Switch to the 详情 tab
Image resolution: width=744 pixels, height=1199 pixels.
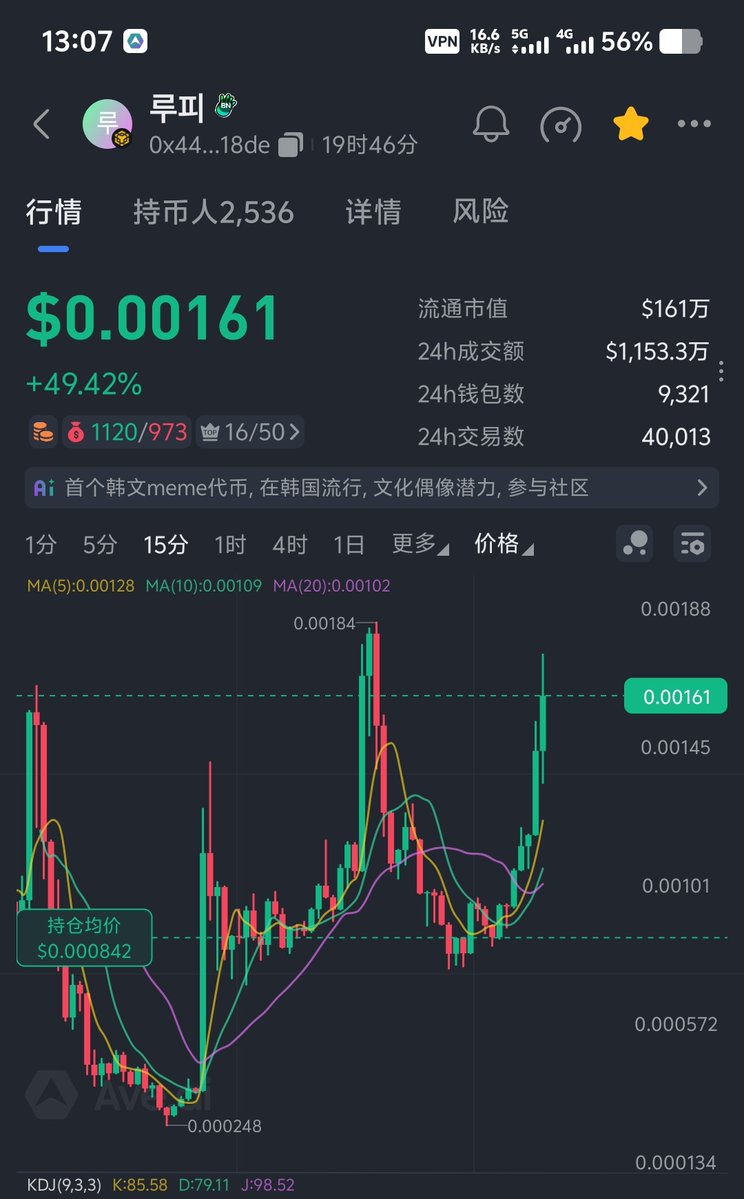pyautogui.click(x=373, y=212)
